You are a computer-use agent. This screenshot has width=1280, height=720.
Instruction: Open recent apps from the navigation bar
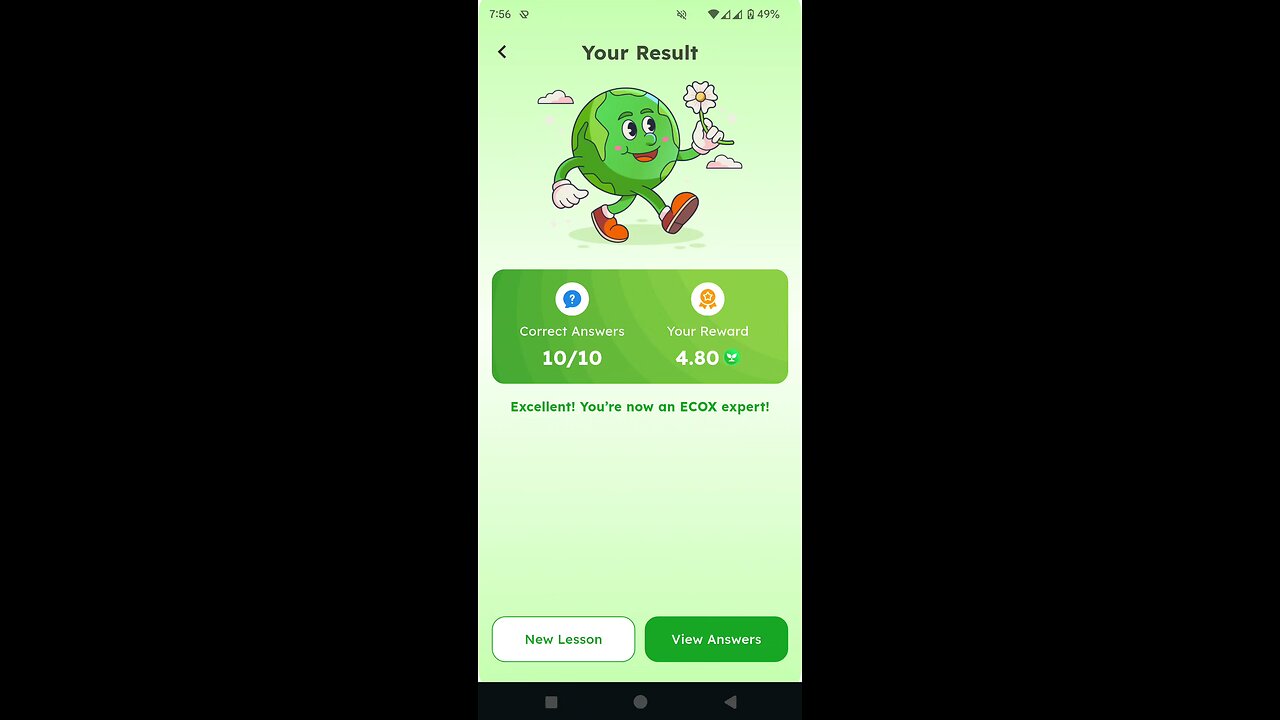(551, 702)
